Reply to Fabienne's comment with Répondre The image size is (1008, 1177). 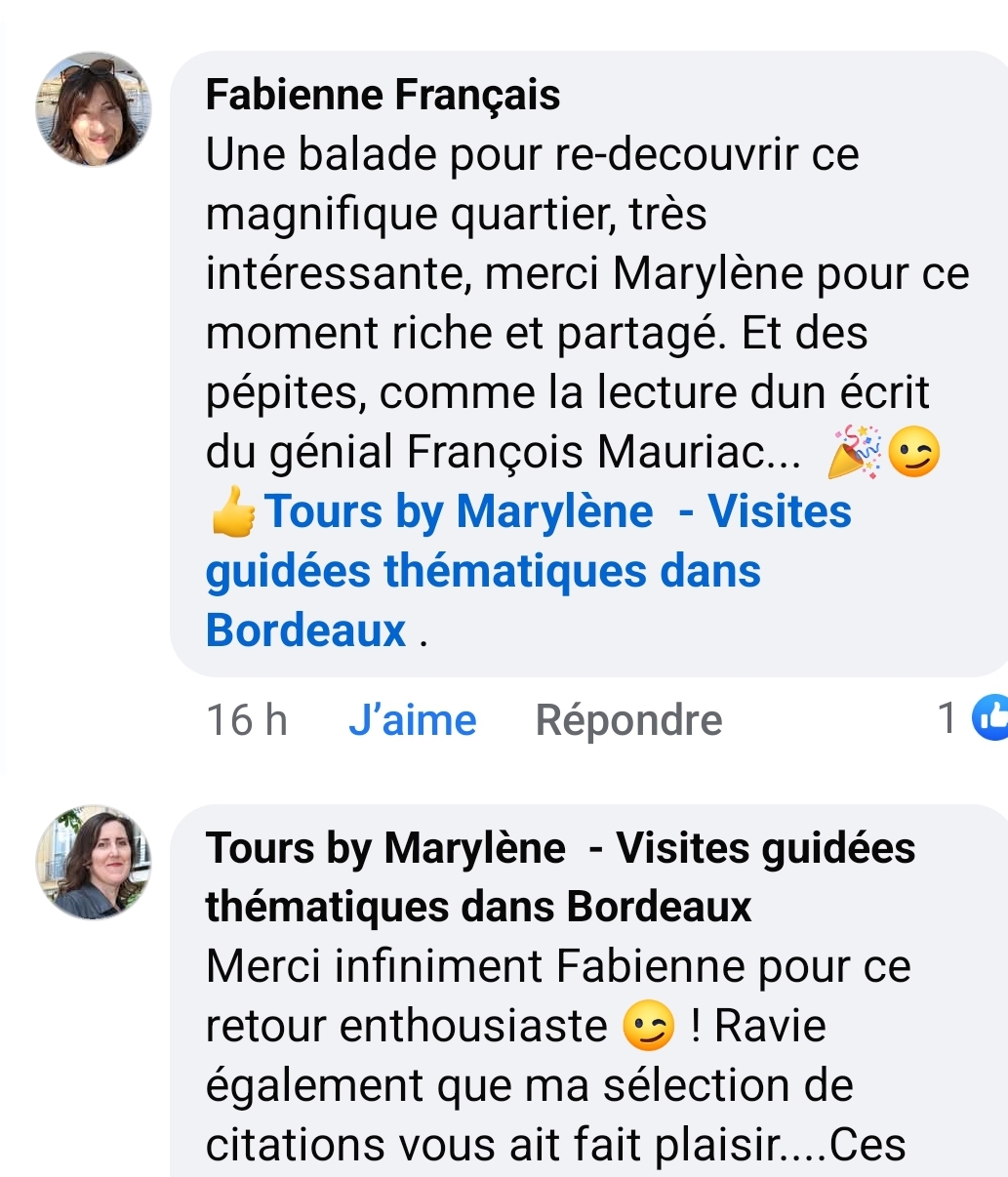coord(628,720)
